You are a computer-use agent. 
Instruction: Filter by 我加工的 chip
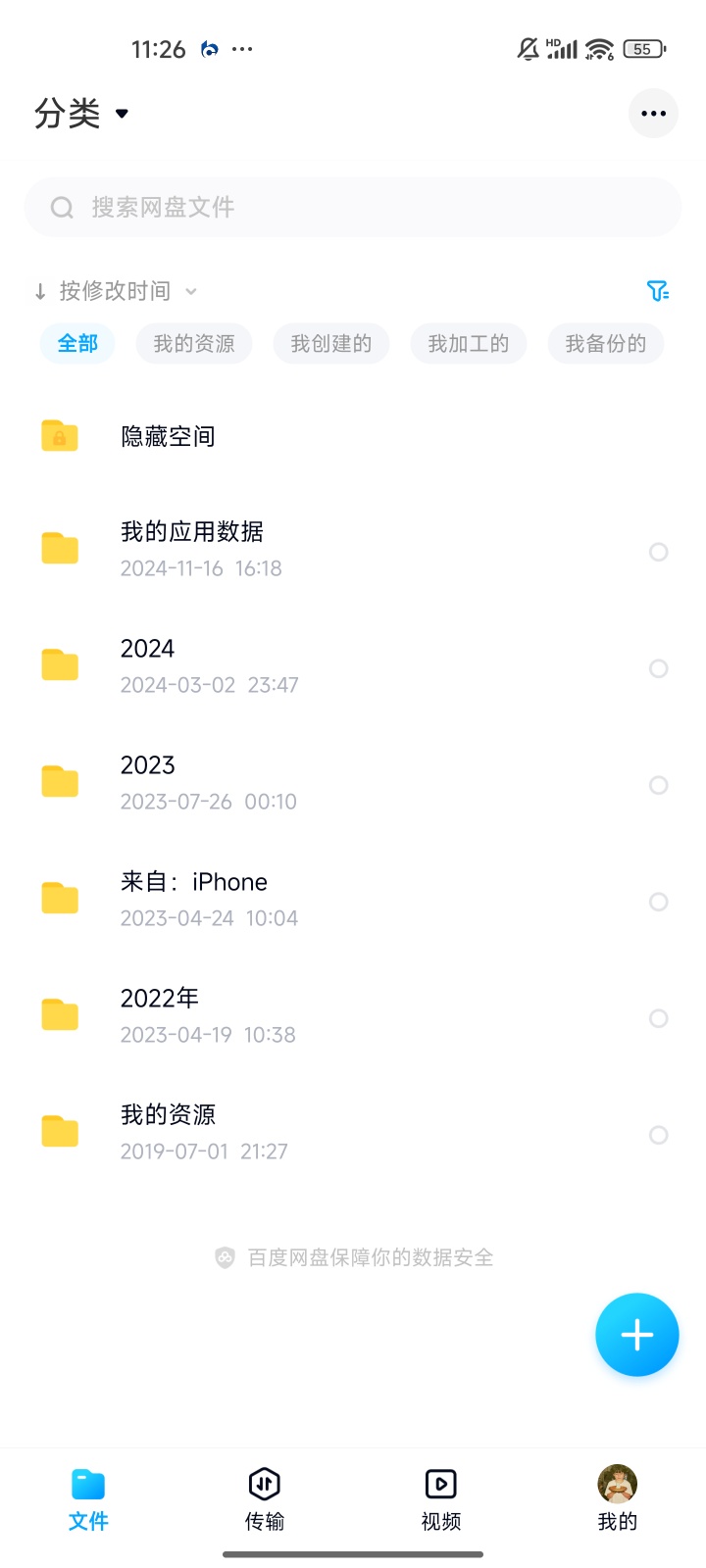pyautogui.click(x=469, y=344)
